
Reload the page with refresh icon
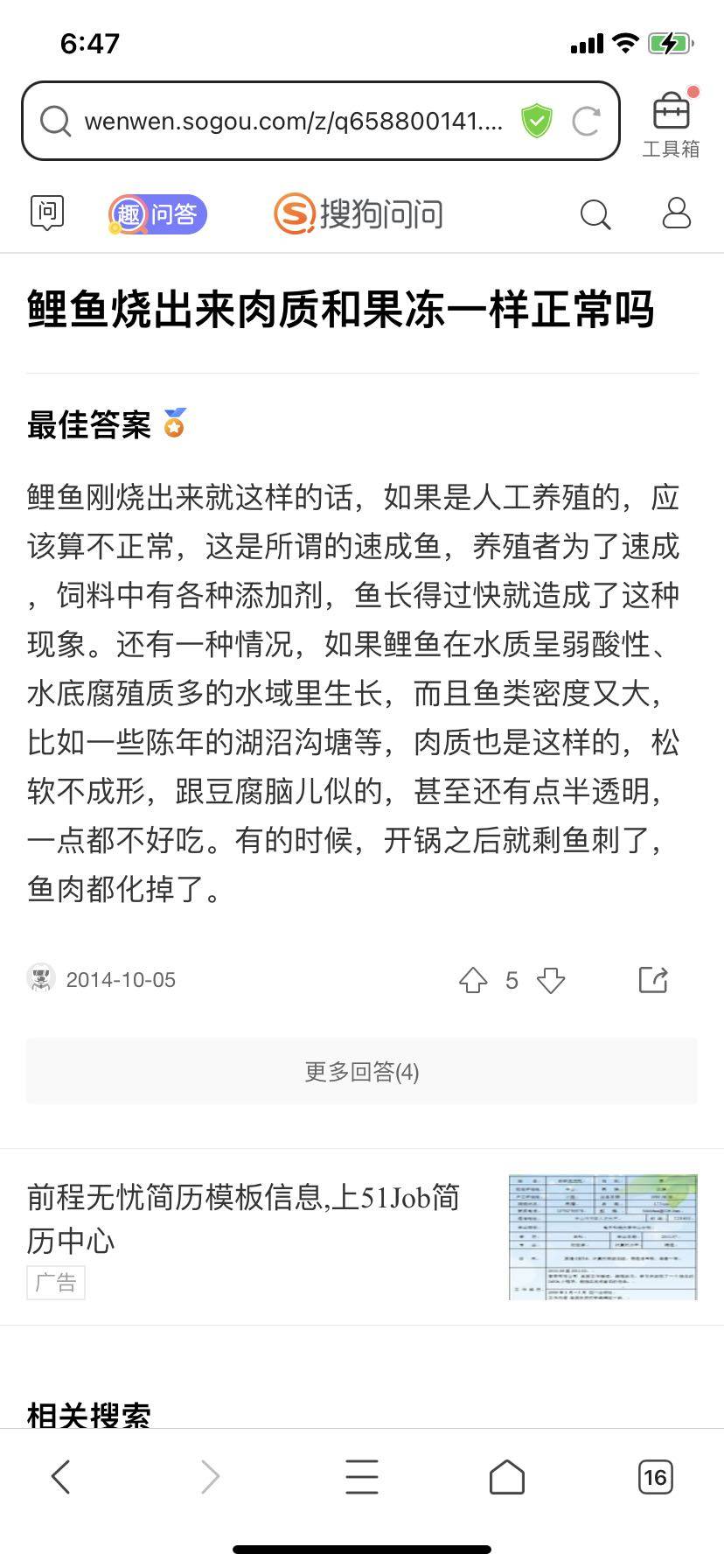click(585, 122)
